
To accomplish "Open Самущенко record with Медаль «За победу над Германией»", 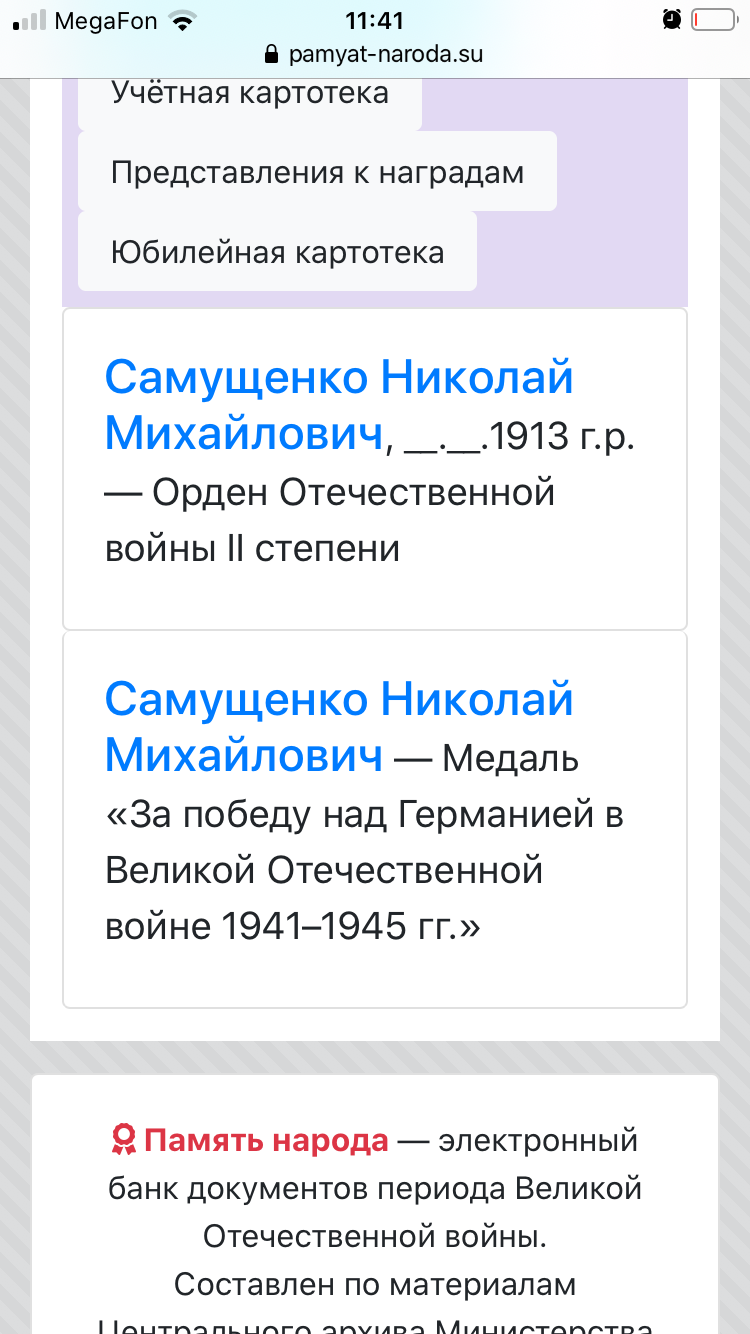I will click(x=339, y=727).
